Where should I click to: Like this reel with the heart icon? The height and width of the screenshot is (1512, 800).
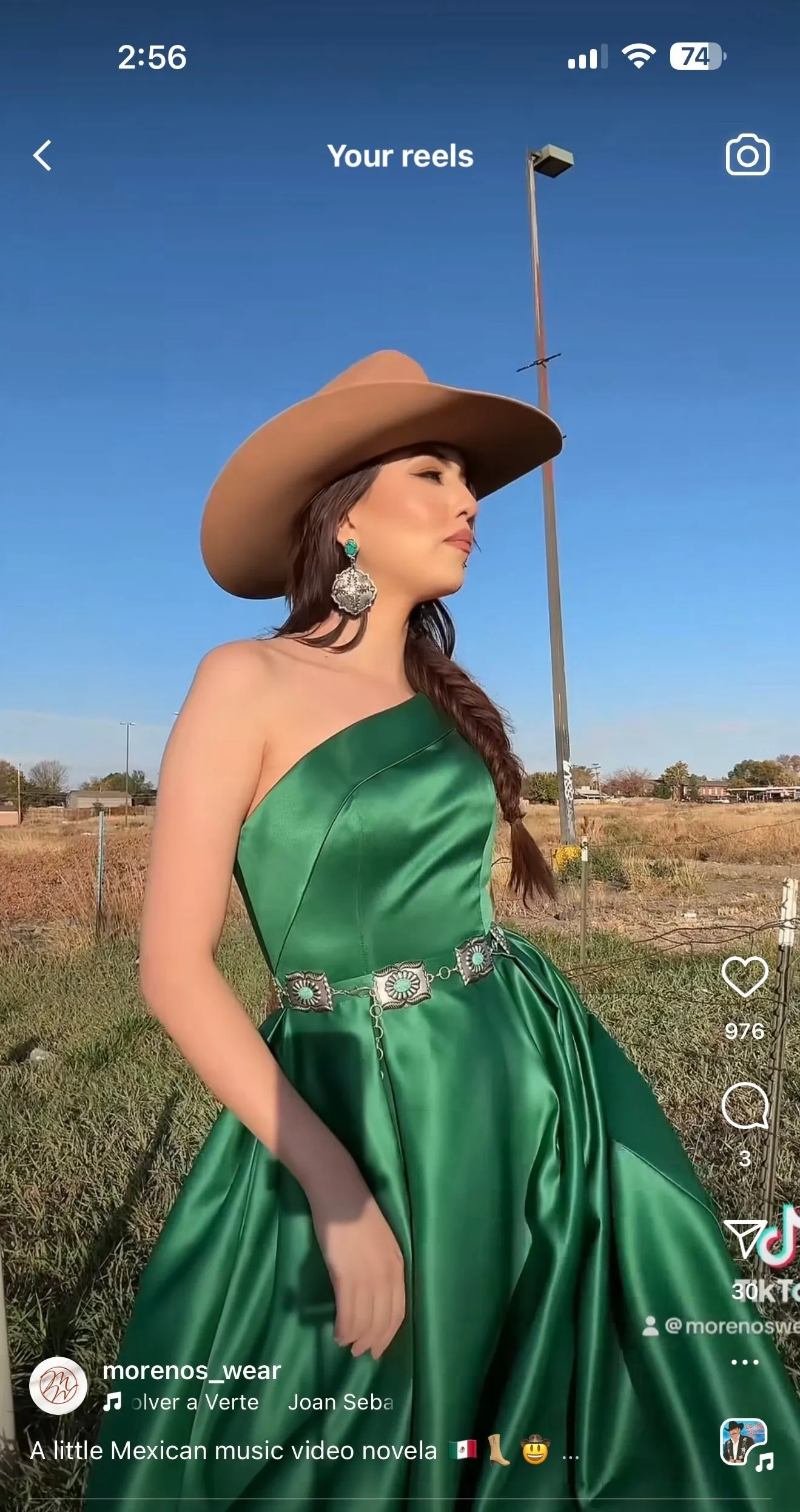(744, 976)
